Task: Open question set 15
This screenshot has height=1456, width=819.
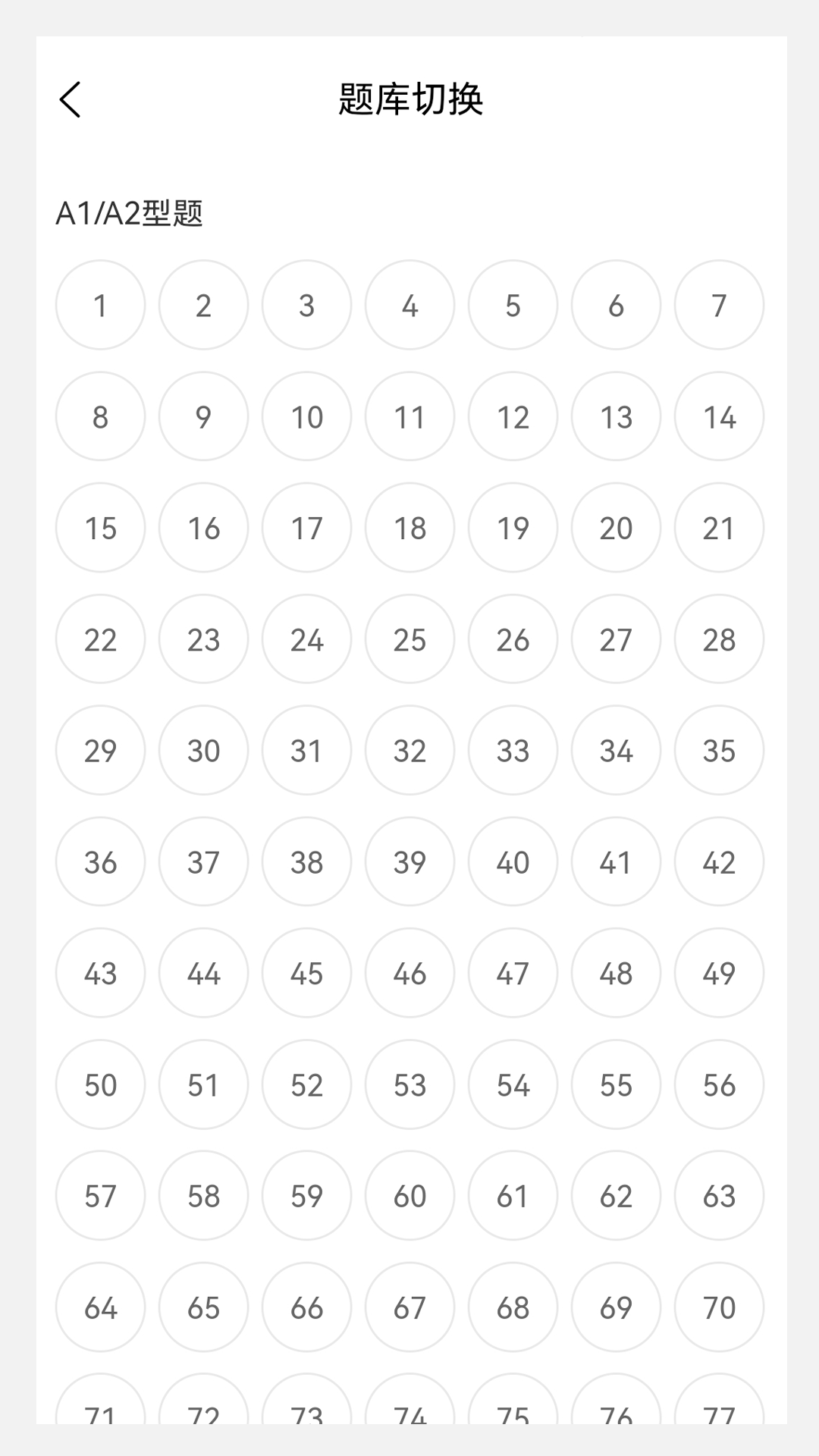Action: 99,528
